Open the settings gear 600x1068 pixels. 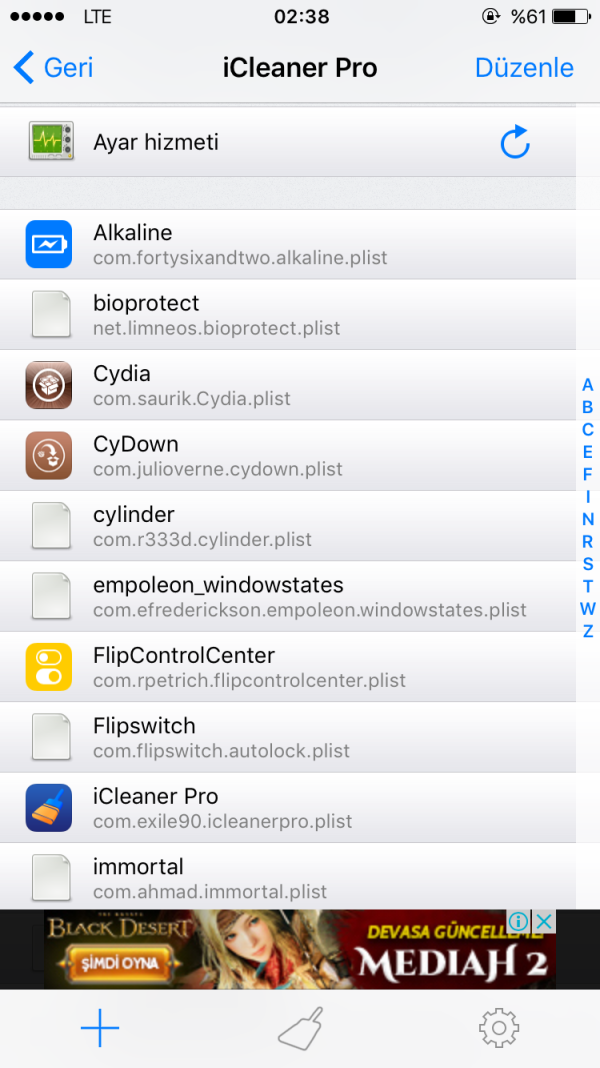(499, 1028)
